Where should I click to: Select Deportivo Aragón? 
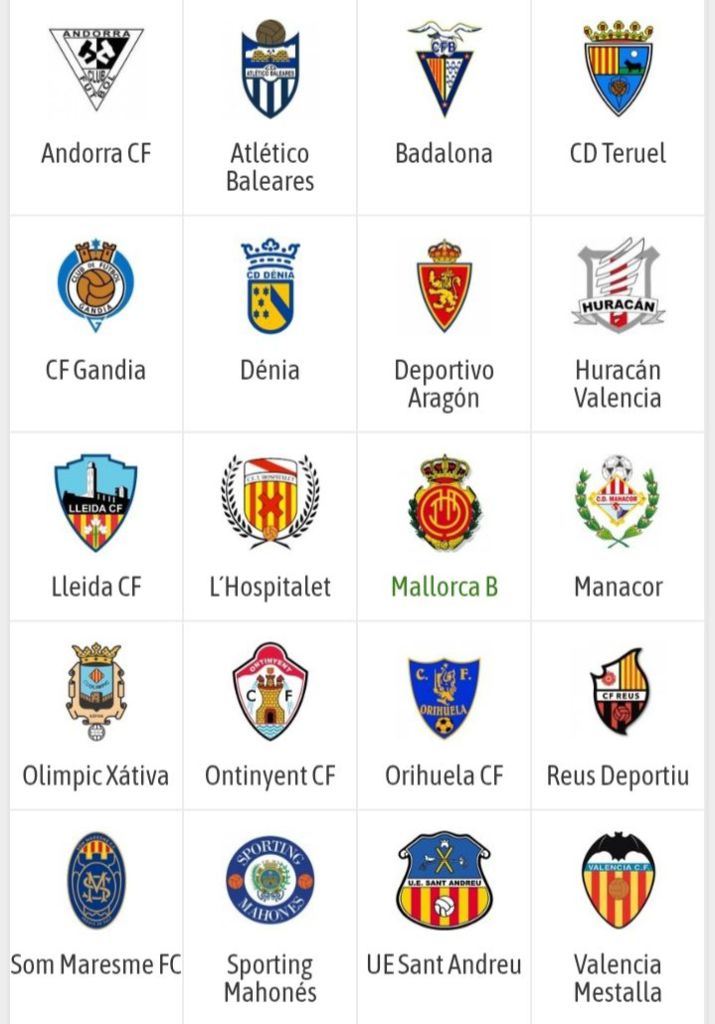coord(444,325)
